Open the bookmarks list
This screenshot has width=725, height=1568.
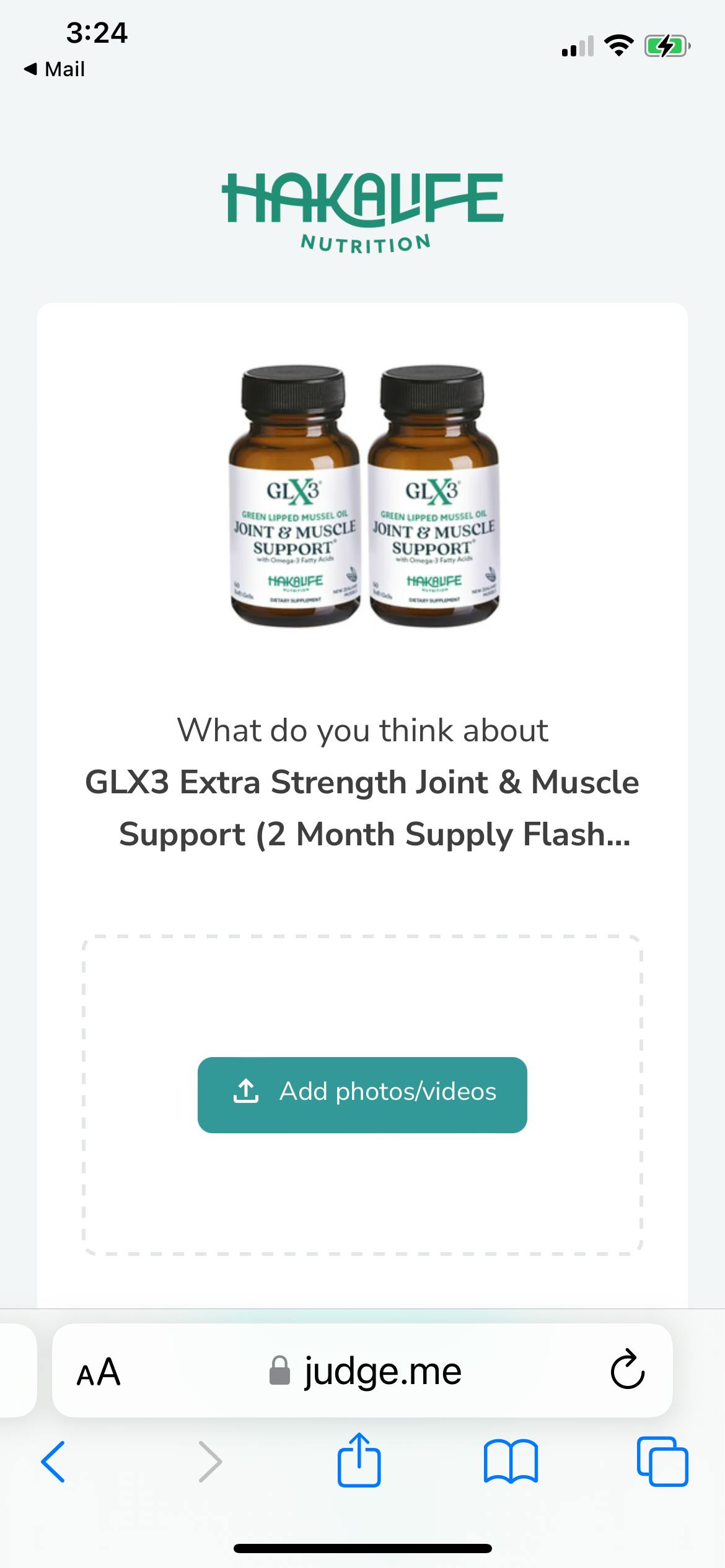[511, 1462]
